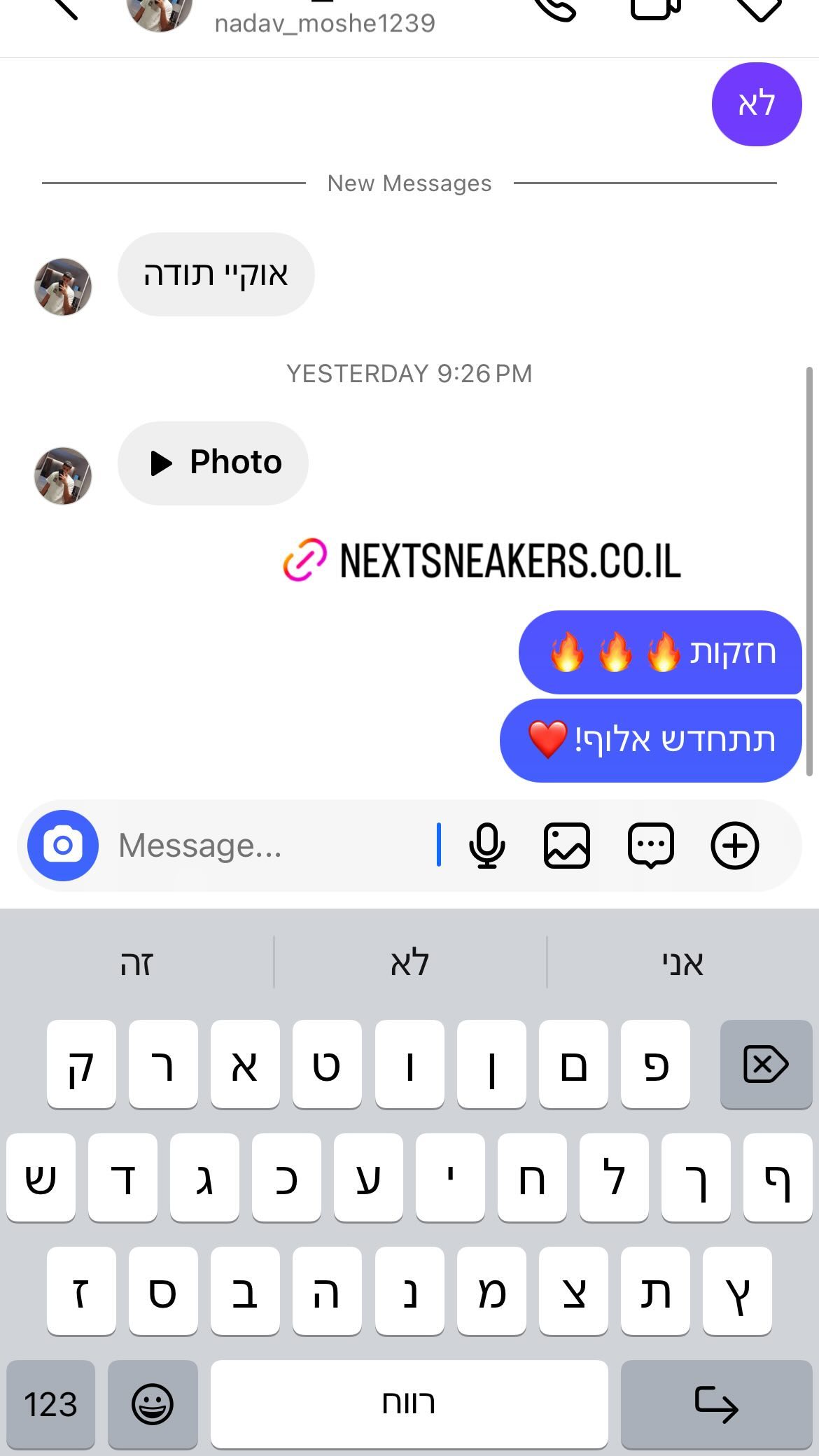Tap the return key on the keyboard
Viewport: 819px width, 1456px height.
(716, 1404)
